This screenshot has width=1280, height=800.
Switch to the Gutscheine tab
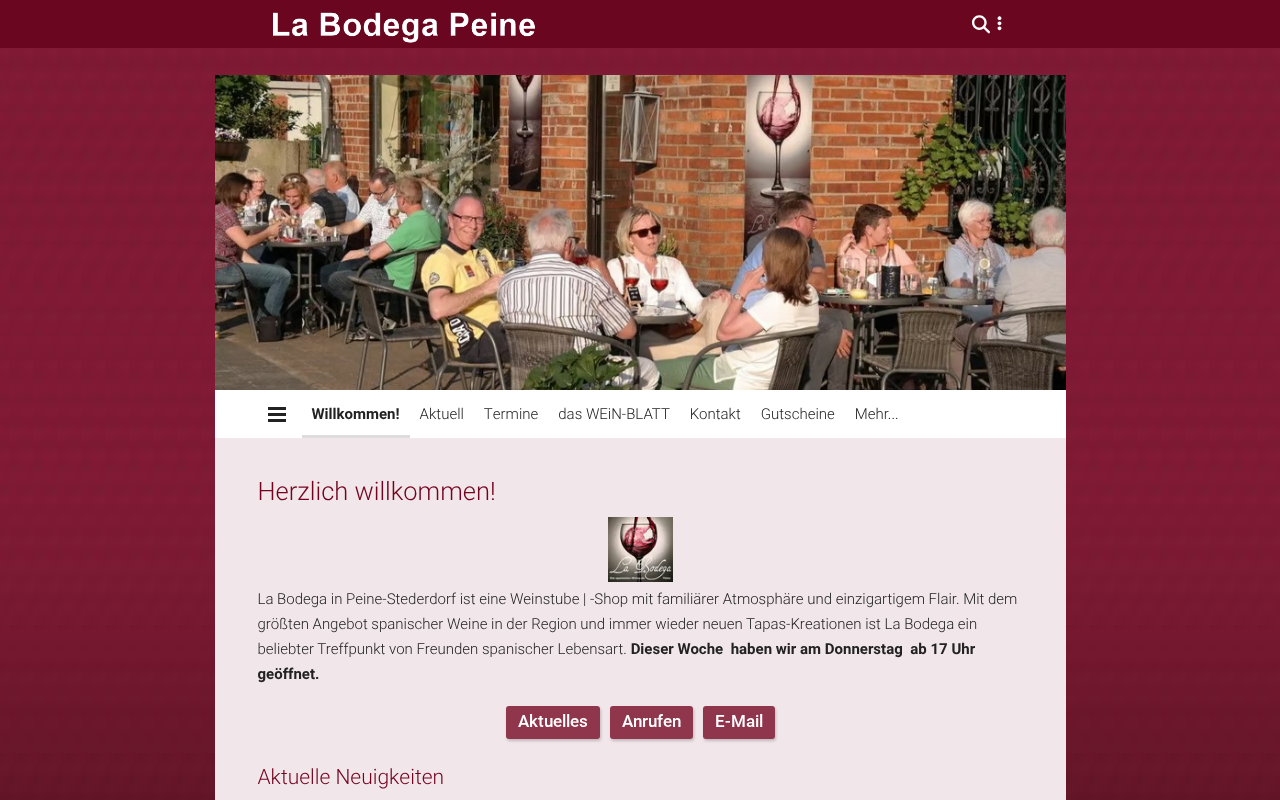[x=797, y=414]
